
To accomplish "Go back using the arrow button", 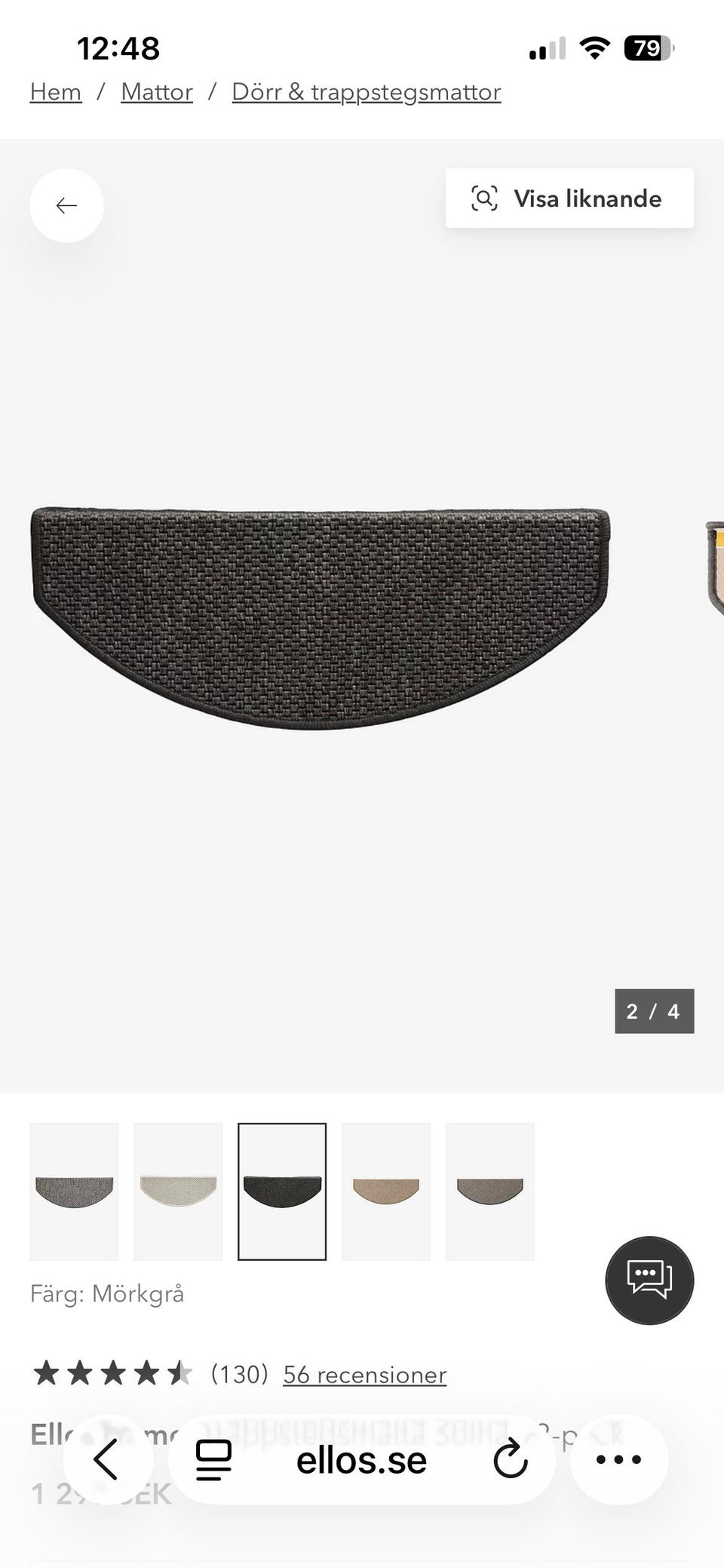I will 66,205.
